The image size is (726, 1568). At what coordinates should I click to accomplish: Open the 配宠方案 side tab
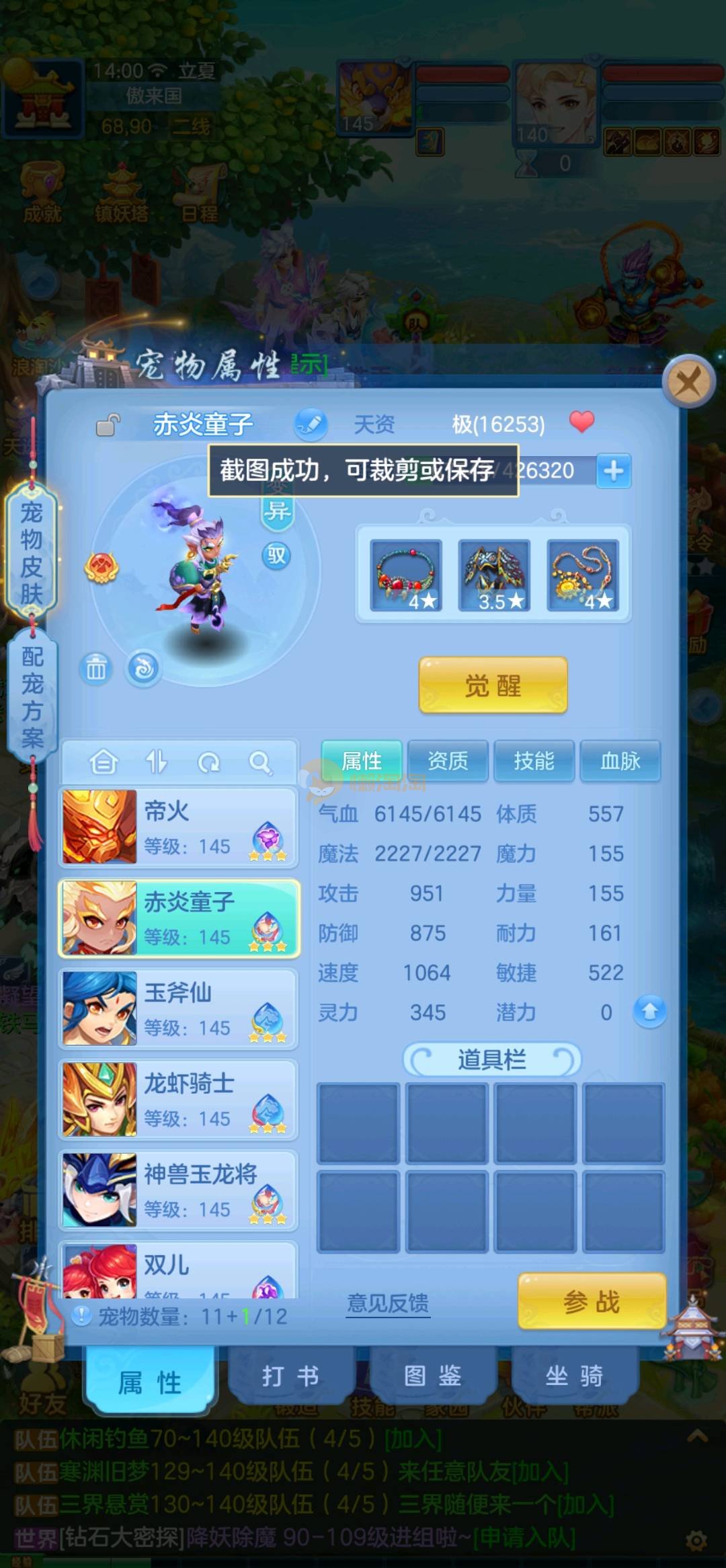31,696
